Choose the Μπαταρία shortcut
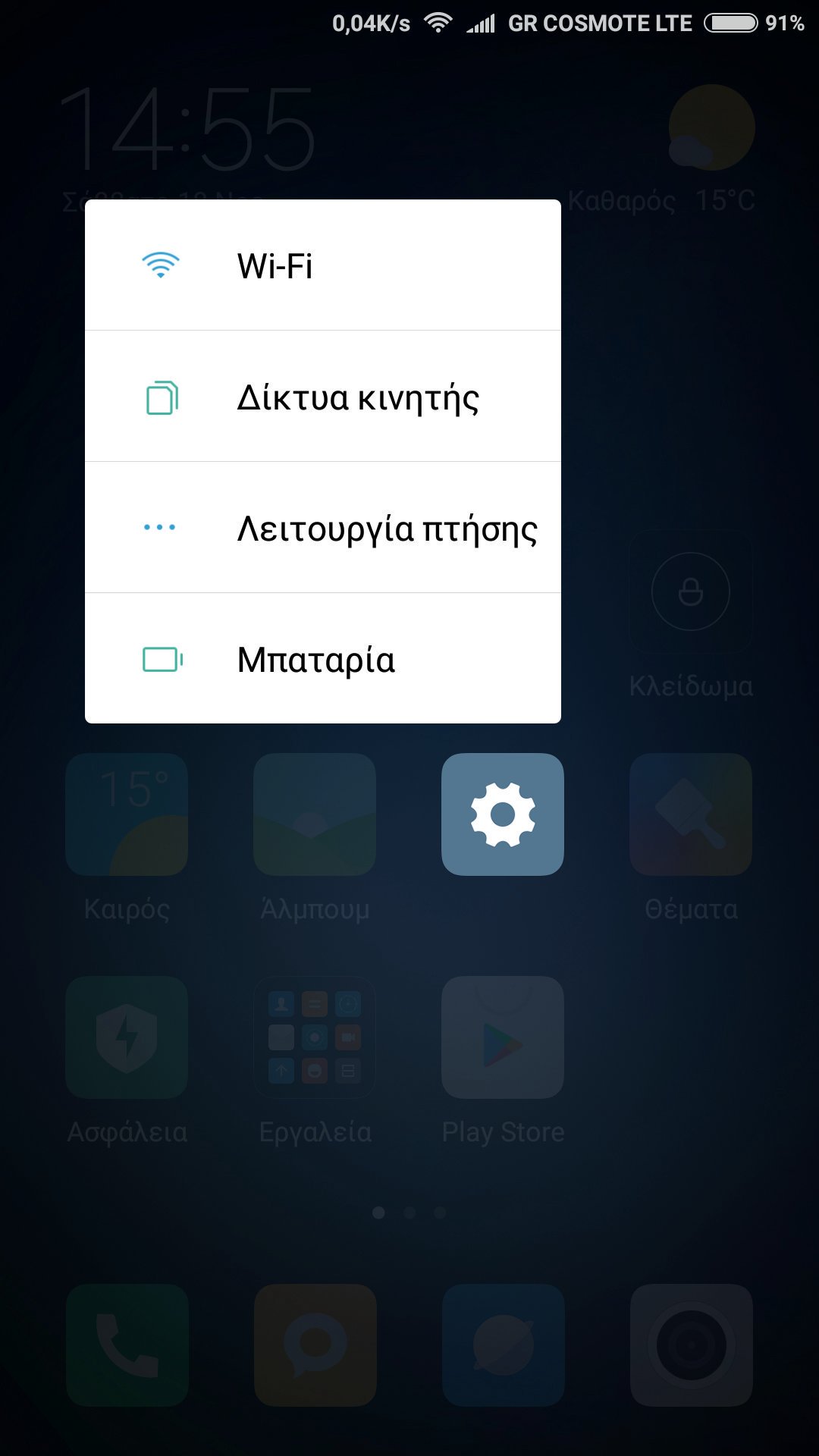The height and width of the screenshot is (1456, 819). pos(323,658)
